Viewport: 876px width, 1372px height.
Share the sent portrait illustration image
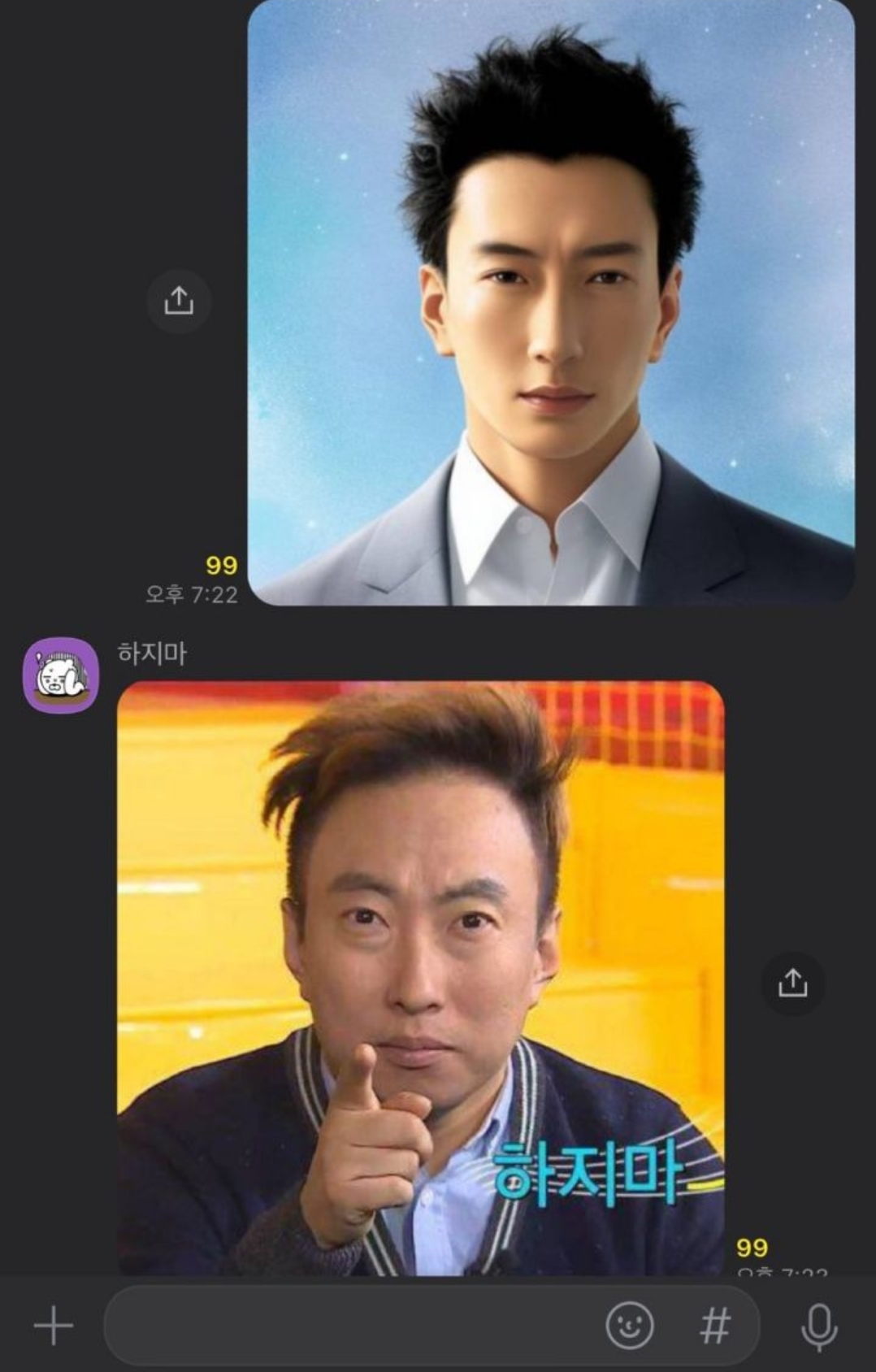[x=179, y=301]
